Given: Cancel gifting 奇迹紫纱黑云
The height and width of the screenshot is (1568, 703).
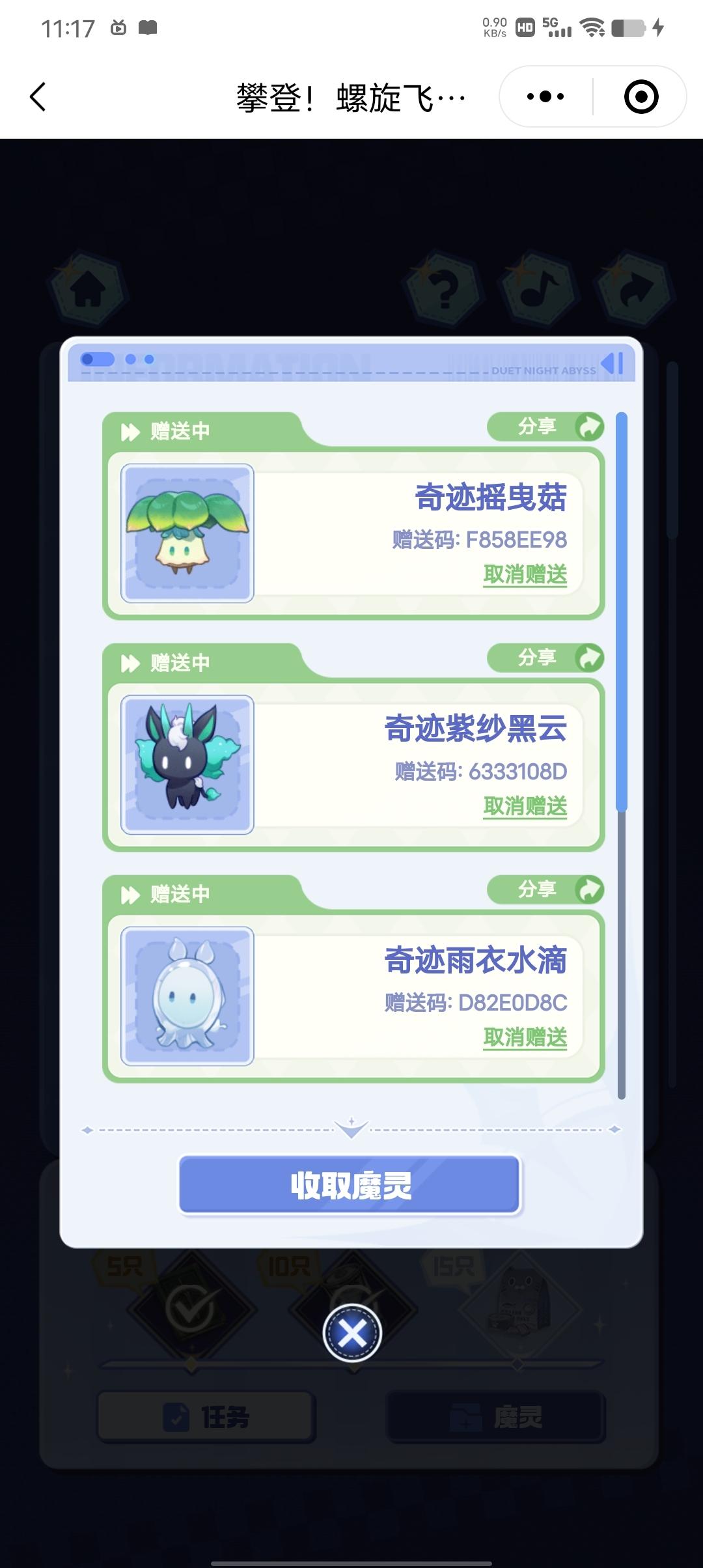Looking at the screenshot, I should (525, 806).
